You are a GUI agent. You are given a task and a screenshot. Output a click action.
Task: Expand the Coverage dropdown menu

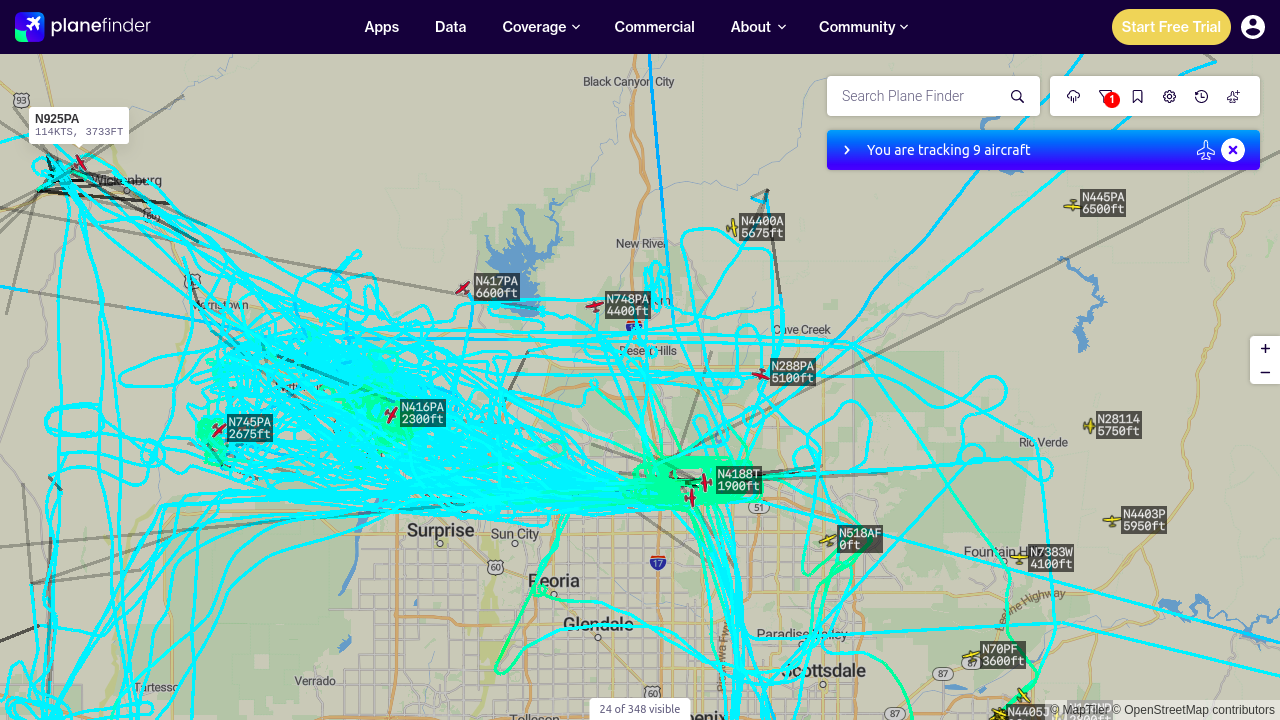click(x=541, y=27)
